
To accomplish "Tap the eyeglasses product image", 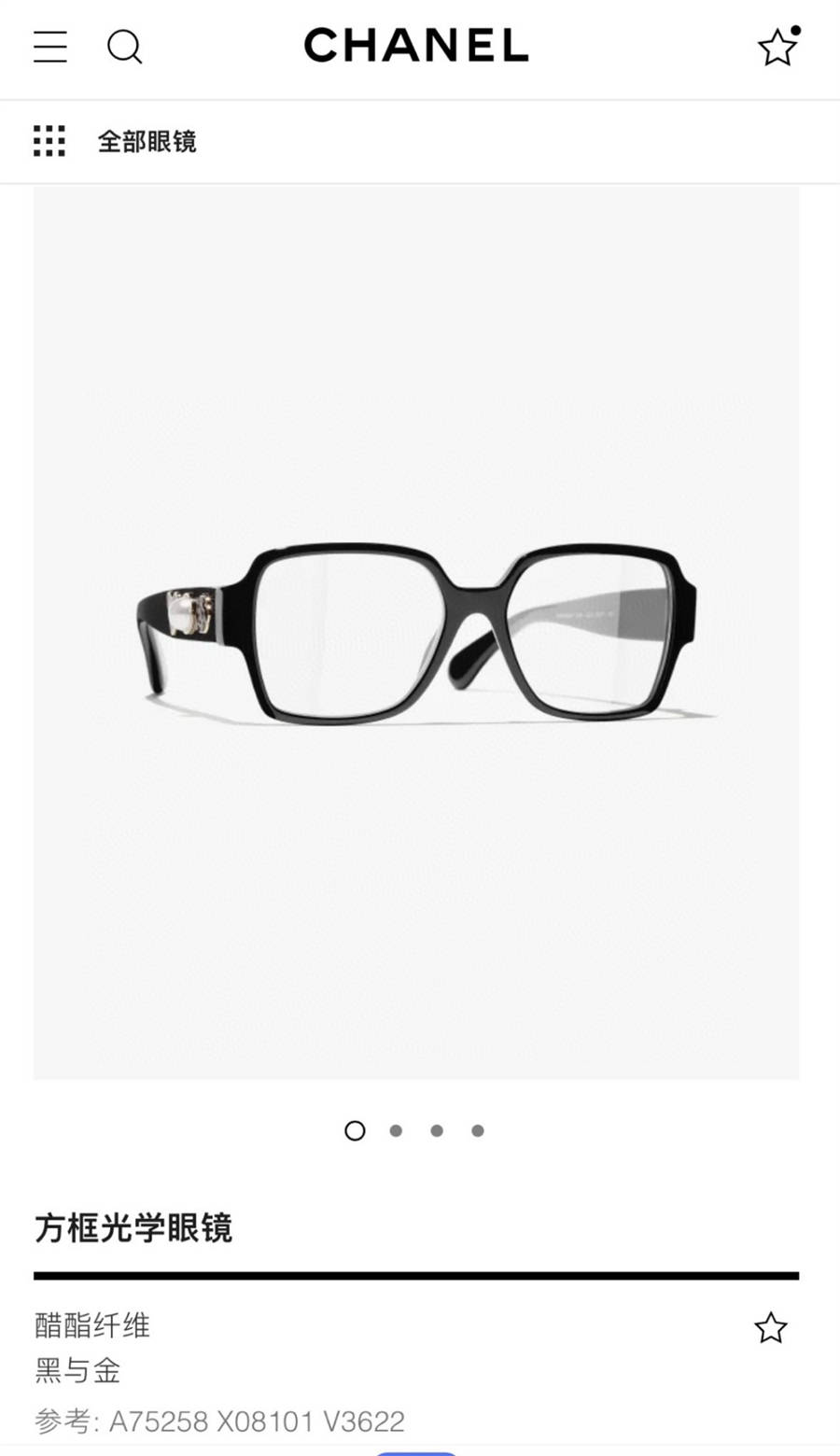I will (416, 633).
